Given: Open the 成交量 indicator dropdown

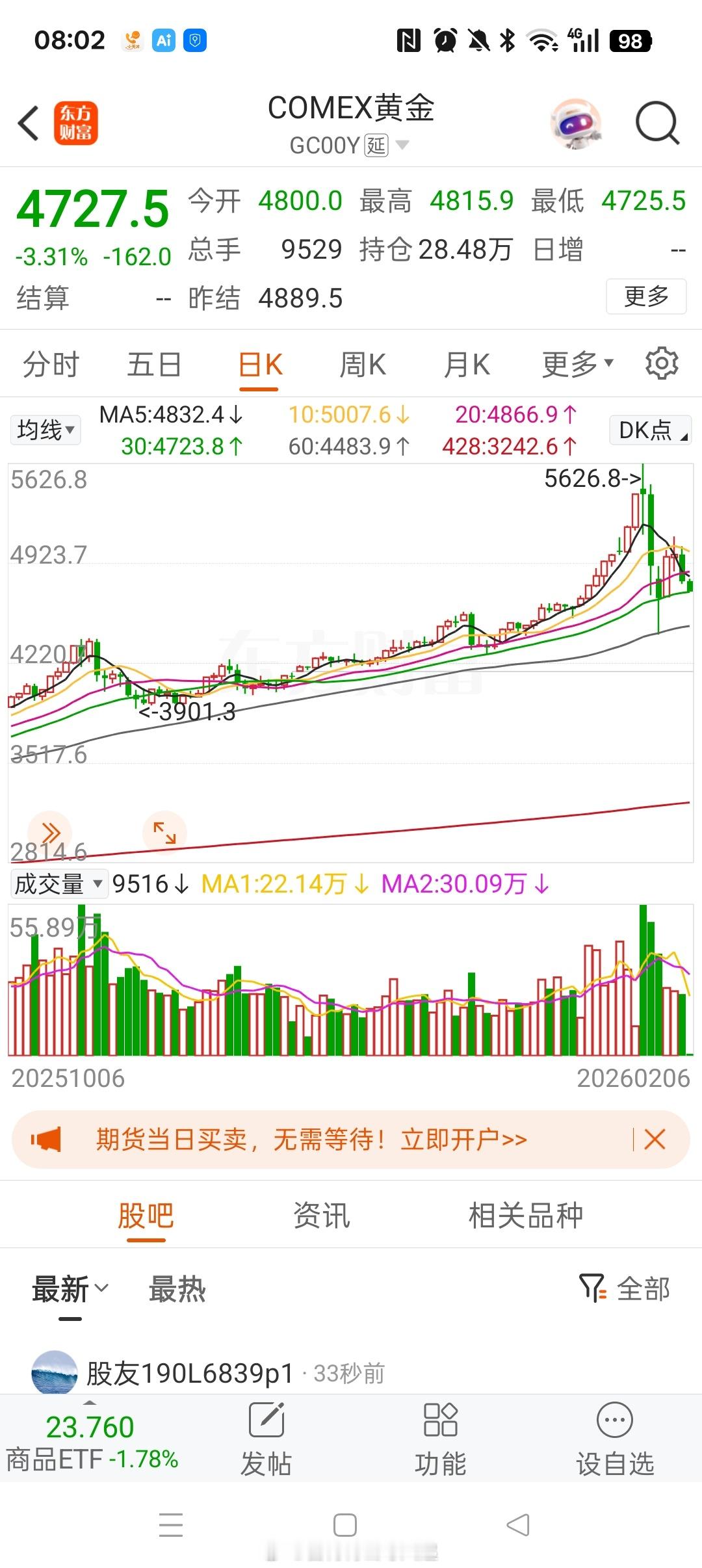Looking at the screenshot, I should click(x=58, y=883).
